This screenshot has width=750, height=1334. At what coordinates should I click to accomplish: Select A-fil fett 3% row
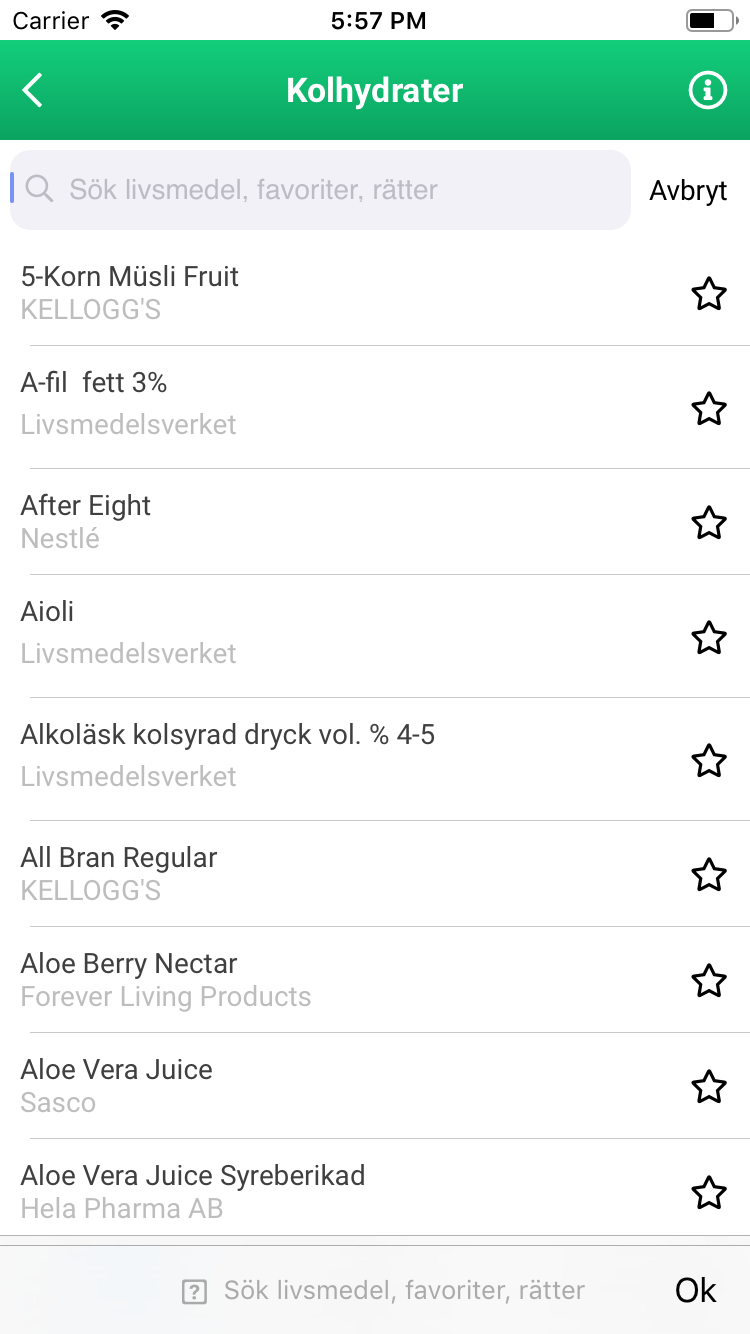375,407
